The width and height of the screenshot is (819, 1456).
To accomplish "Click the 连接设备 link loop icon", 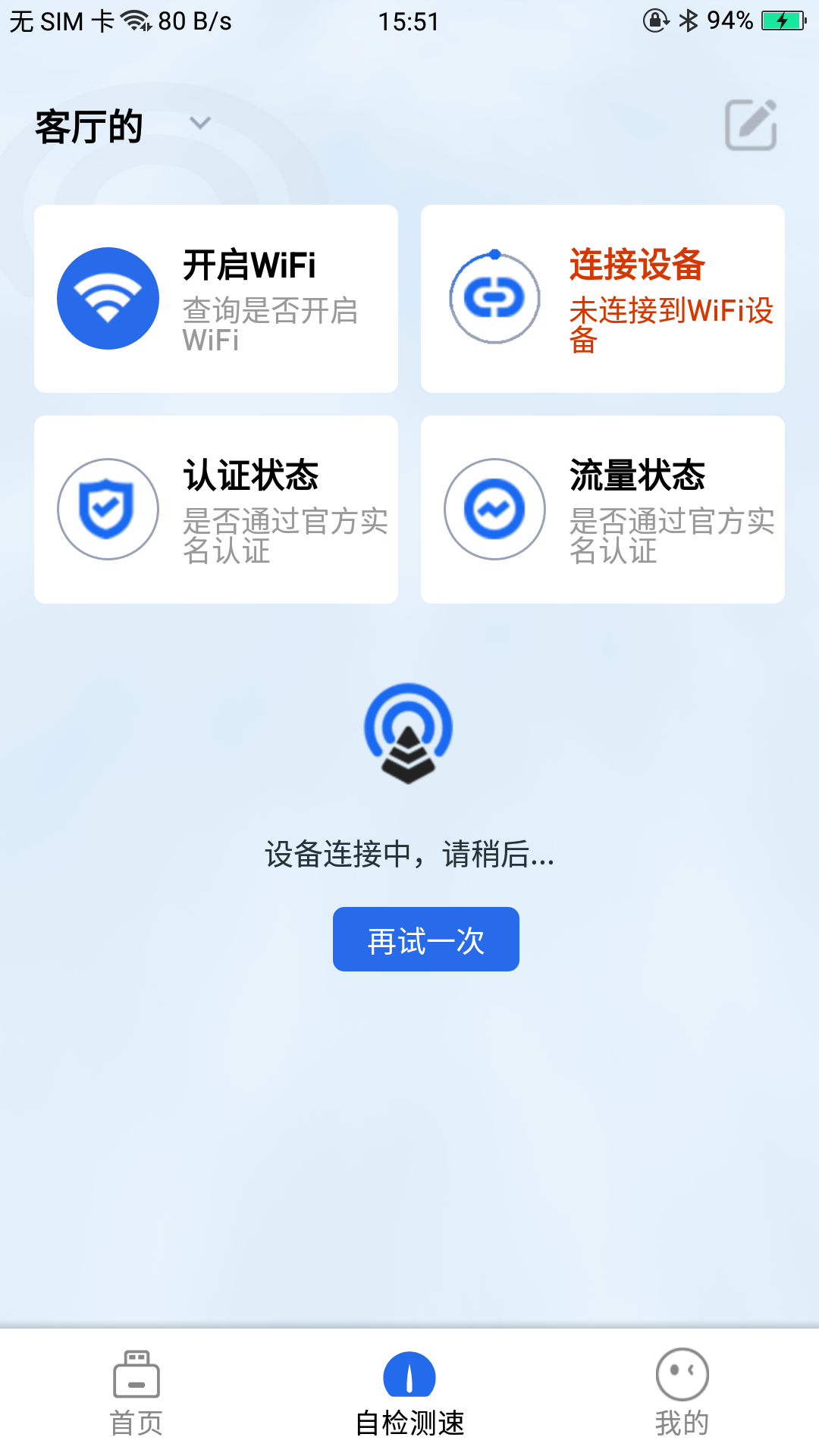I will [494, 298].
